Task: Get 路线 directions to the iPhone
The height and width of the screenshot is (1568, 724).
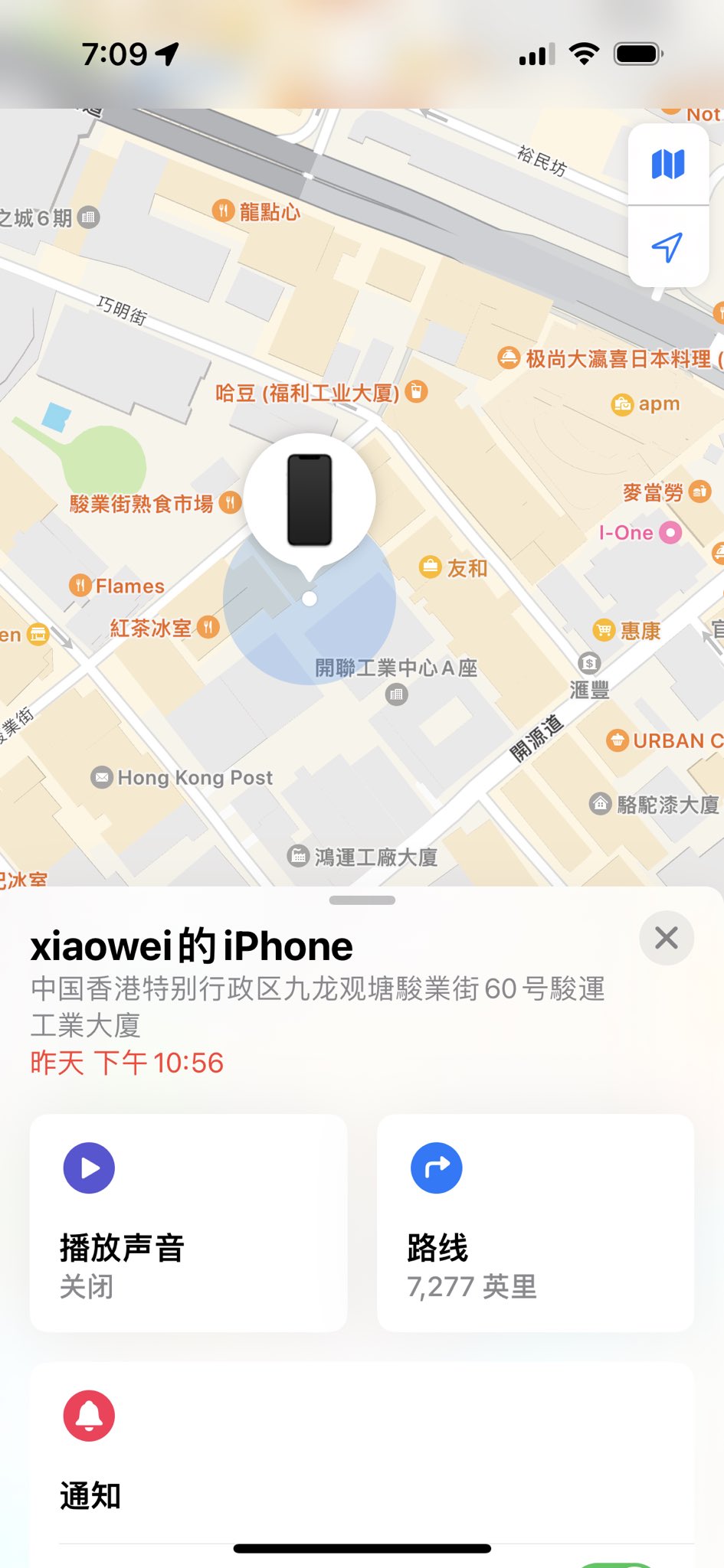Action: pos(535,1222)
